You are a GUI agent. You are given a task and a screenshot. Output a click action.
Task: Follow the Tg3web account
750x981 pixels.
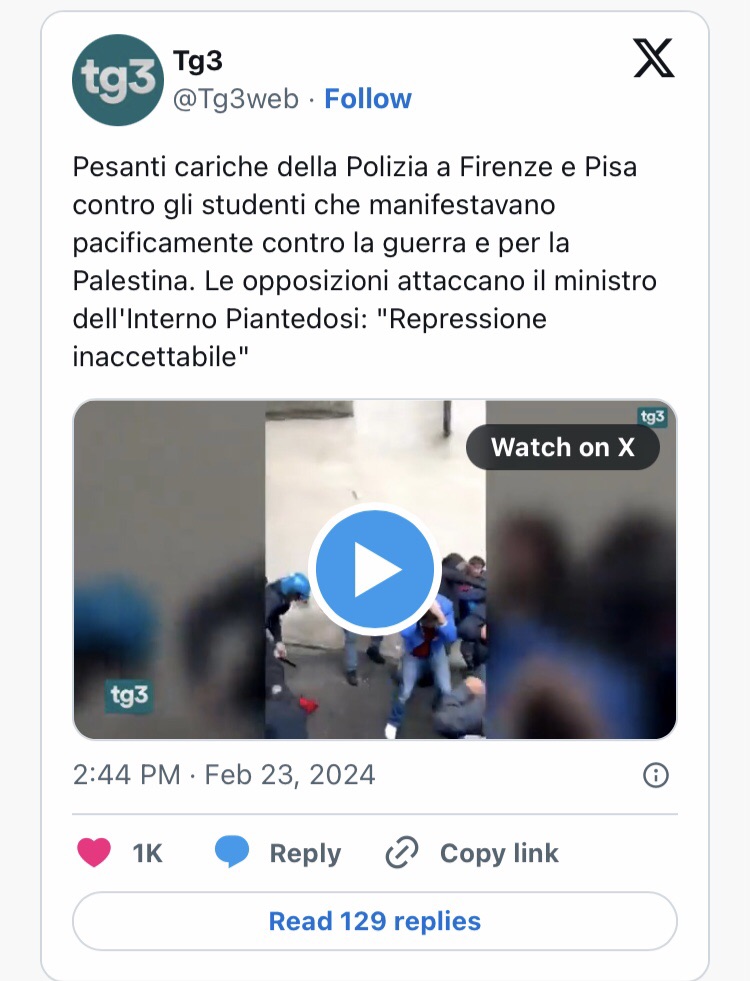point(368,99)
